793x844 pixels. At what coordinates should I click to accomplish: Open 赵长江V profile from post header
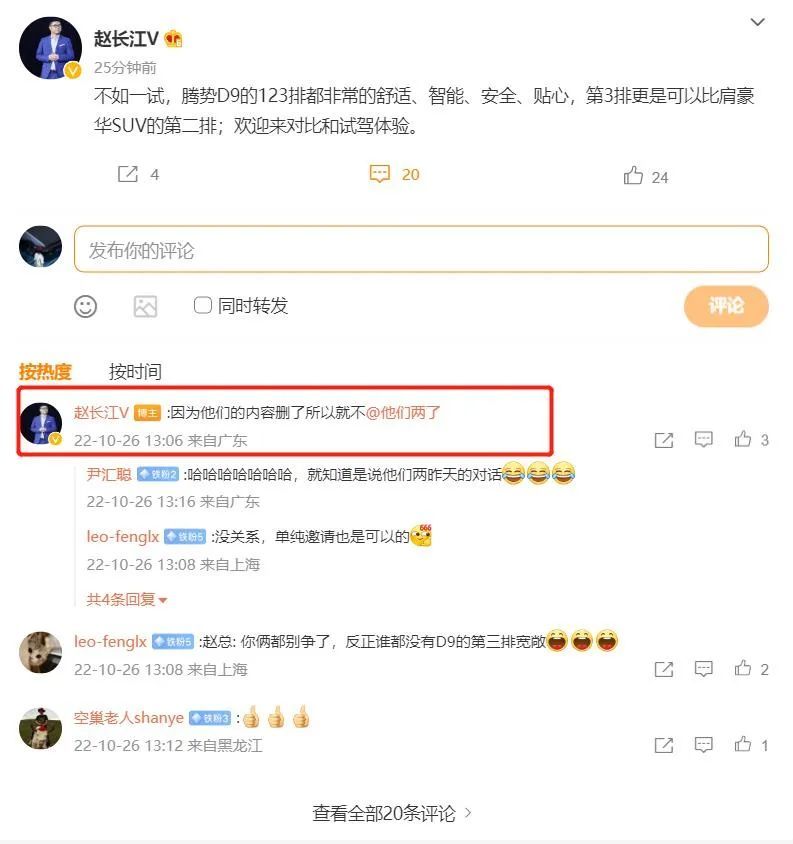coord(126,39)
